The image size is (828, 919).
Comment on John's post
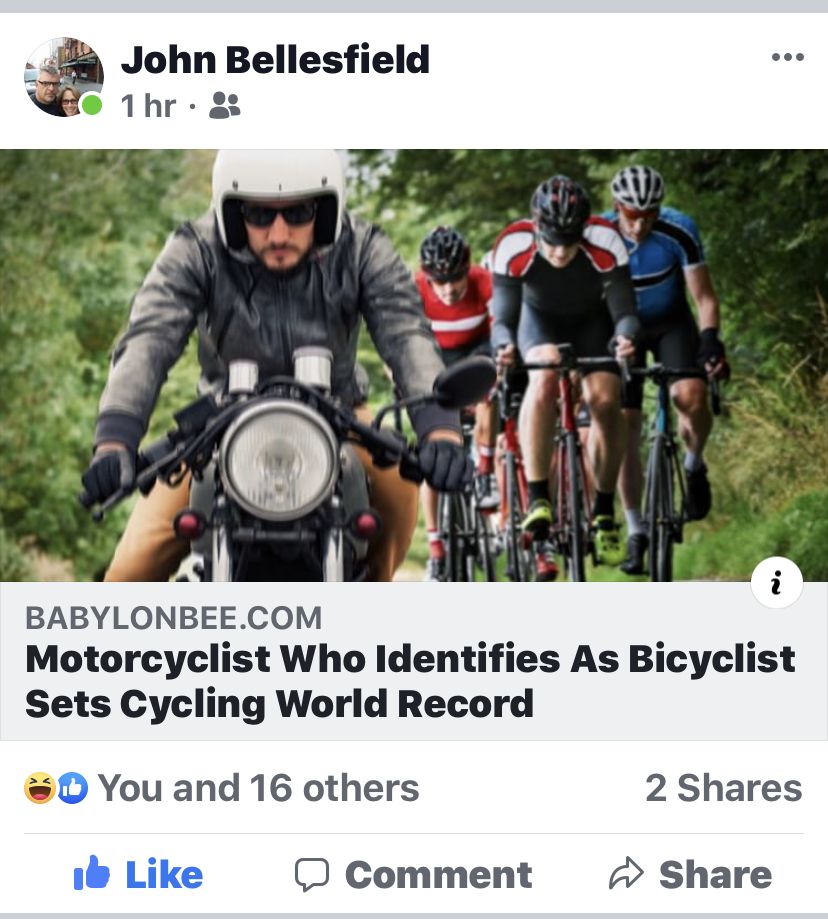[413, 875]
